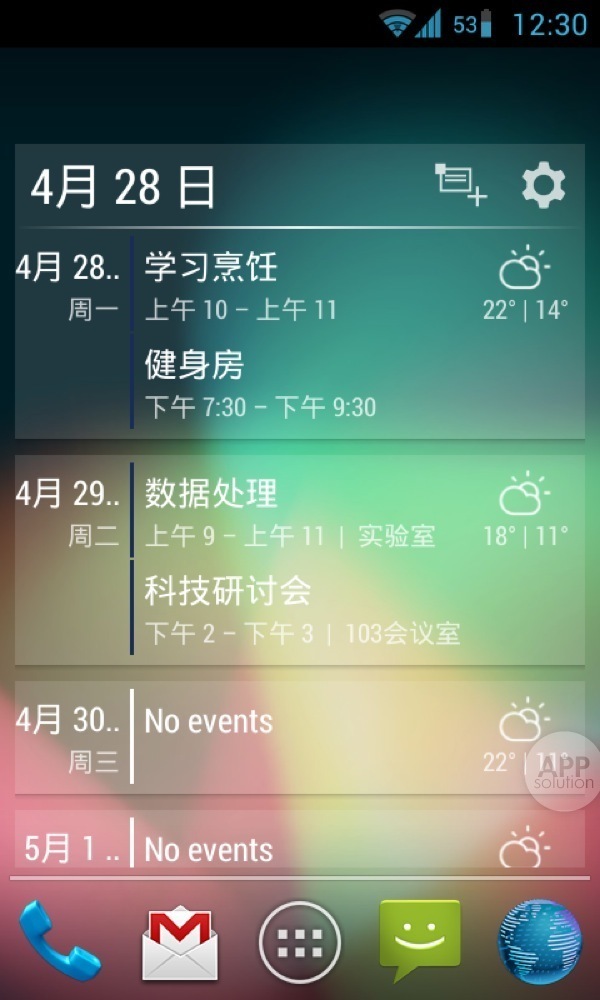Select the 4月 30 No events row
Viewport: 600px width, 1000px height.
tap(300, 736)
